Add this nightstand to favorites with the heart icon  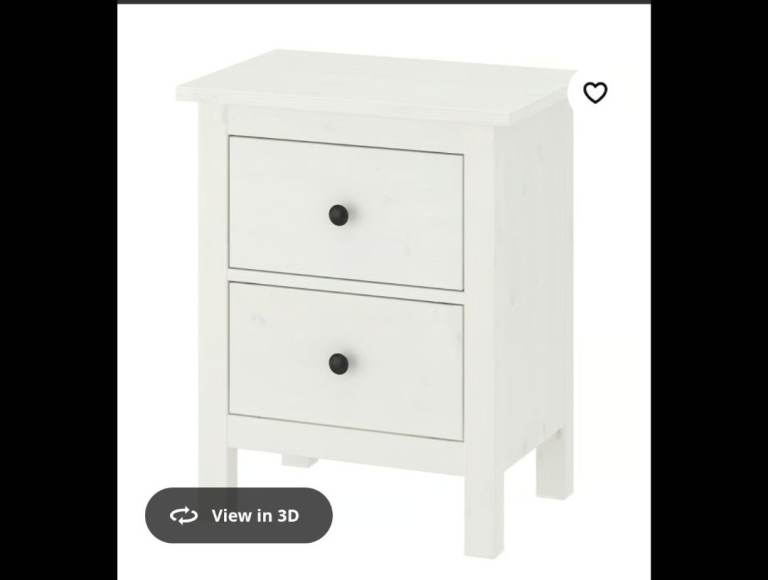pyautogui.click(x=595, y=93)
